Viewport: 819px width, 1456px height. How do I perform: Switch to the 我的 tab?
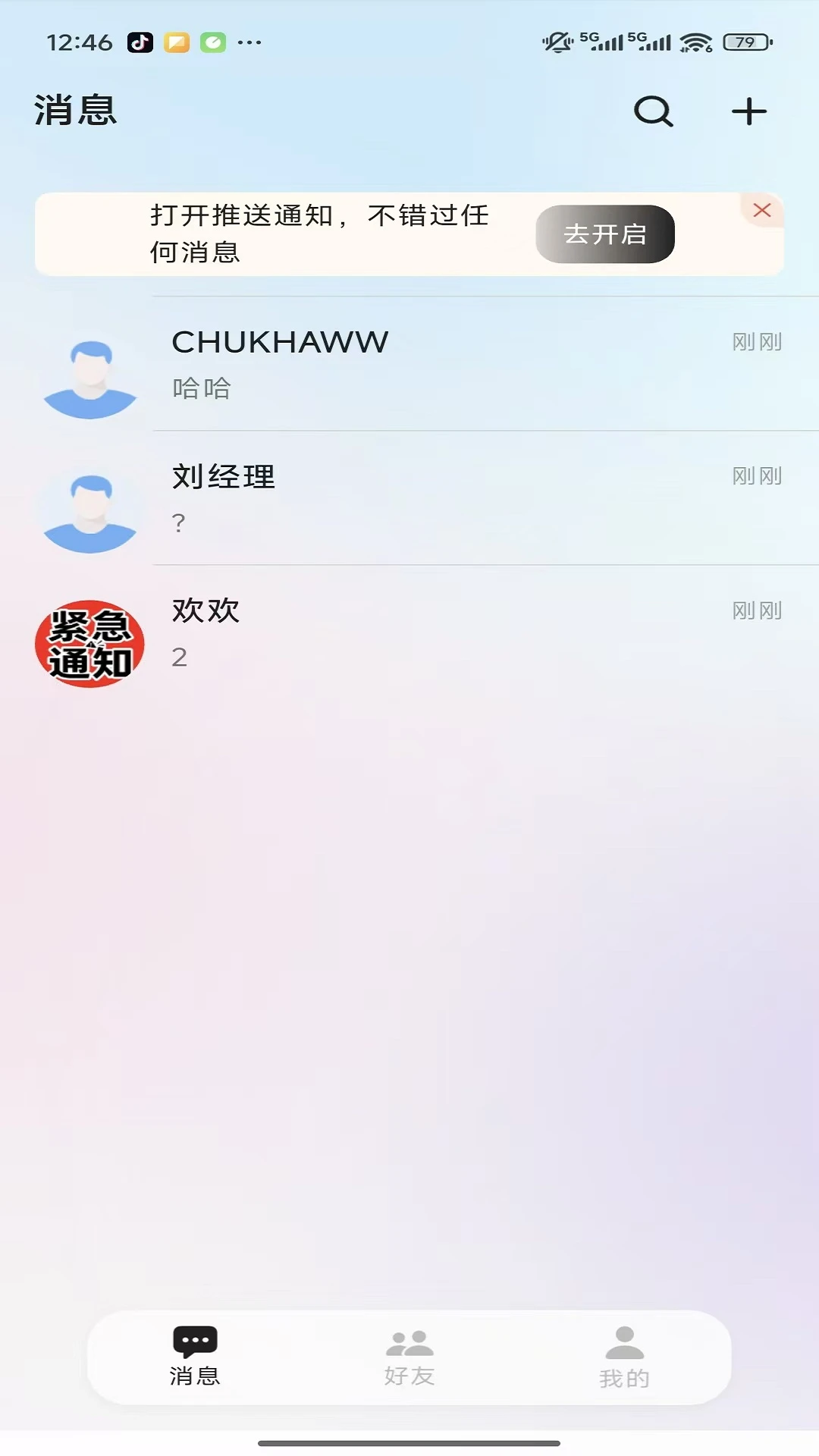[x=624, y=1357]
